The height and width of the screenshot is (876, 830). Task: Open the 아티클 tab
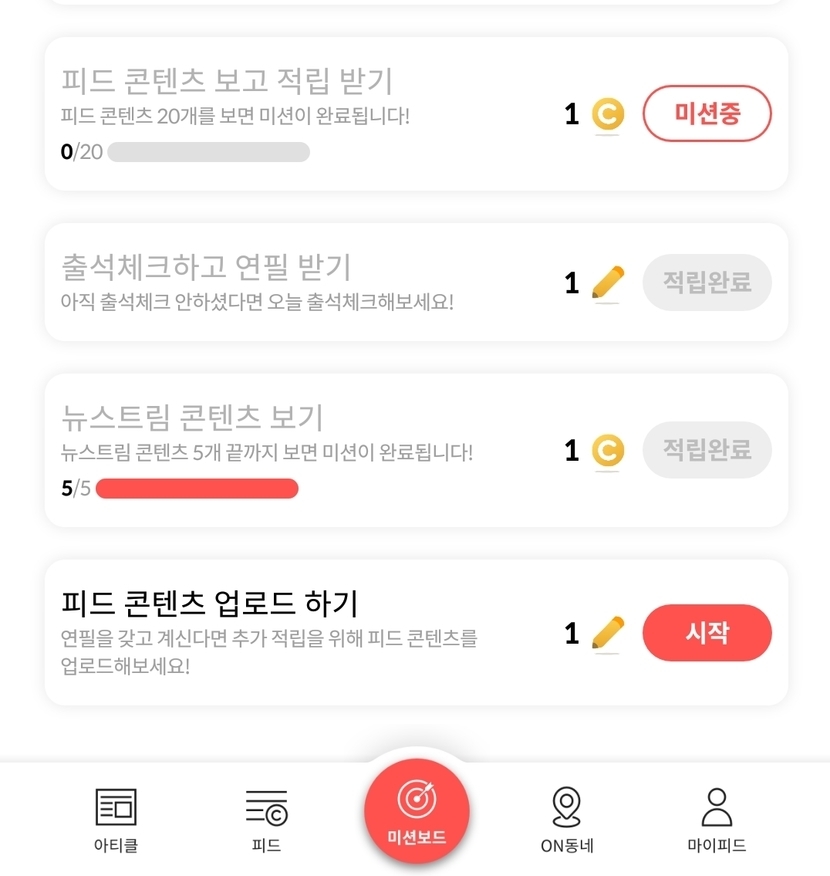pyautogui.click(x=116, y=820)
